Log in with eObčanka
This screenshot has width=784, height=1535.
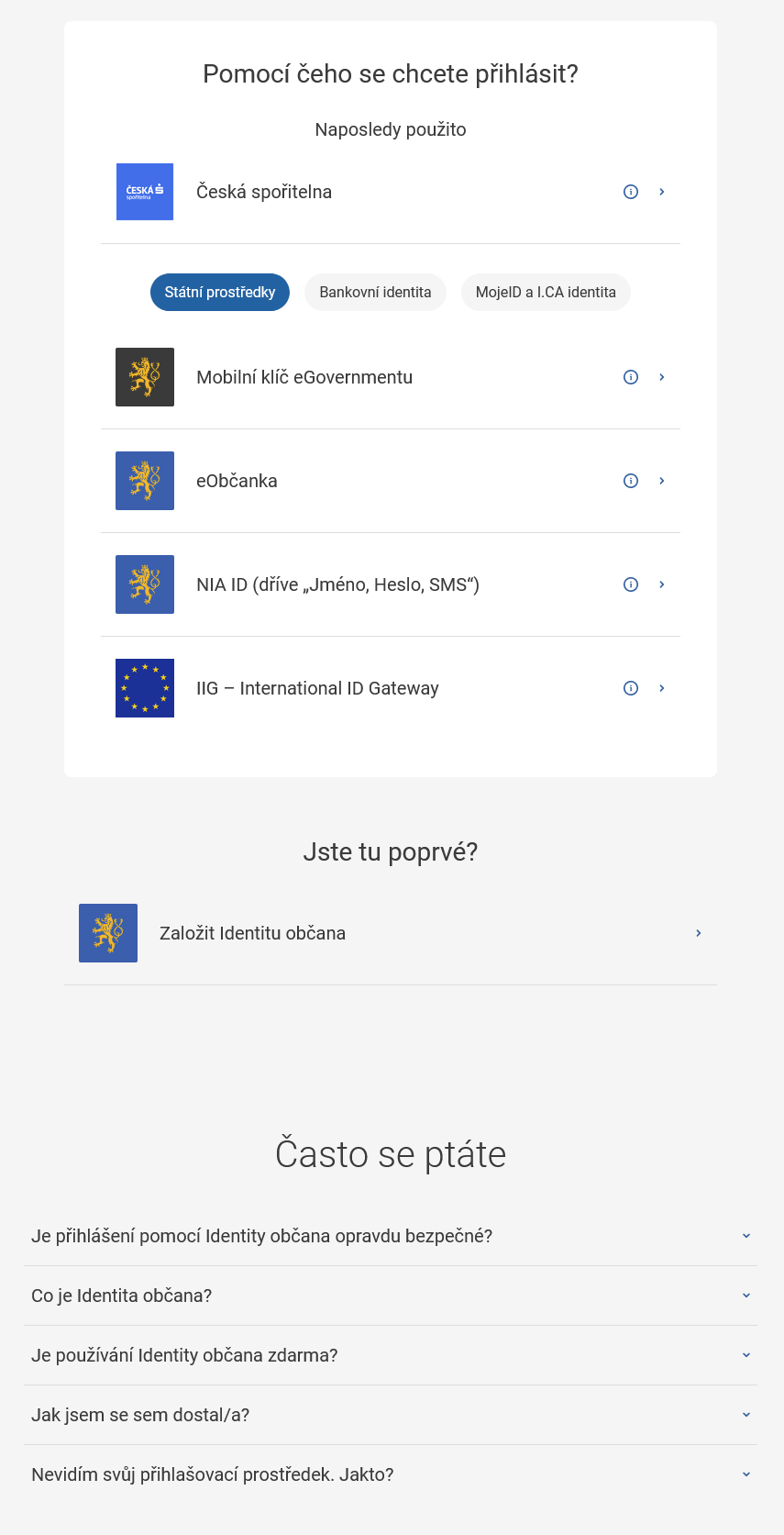[237, 481]
